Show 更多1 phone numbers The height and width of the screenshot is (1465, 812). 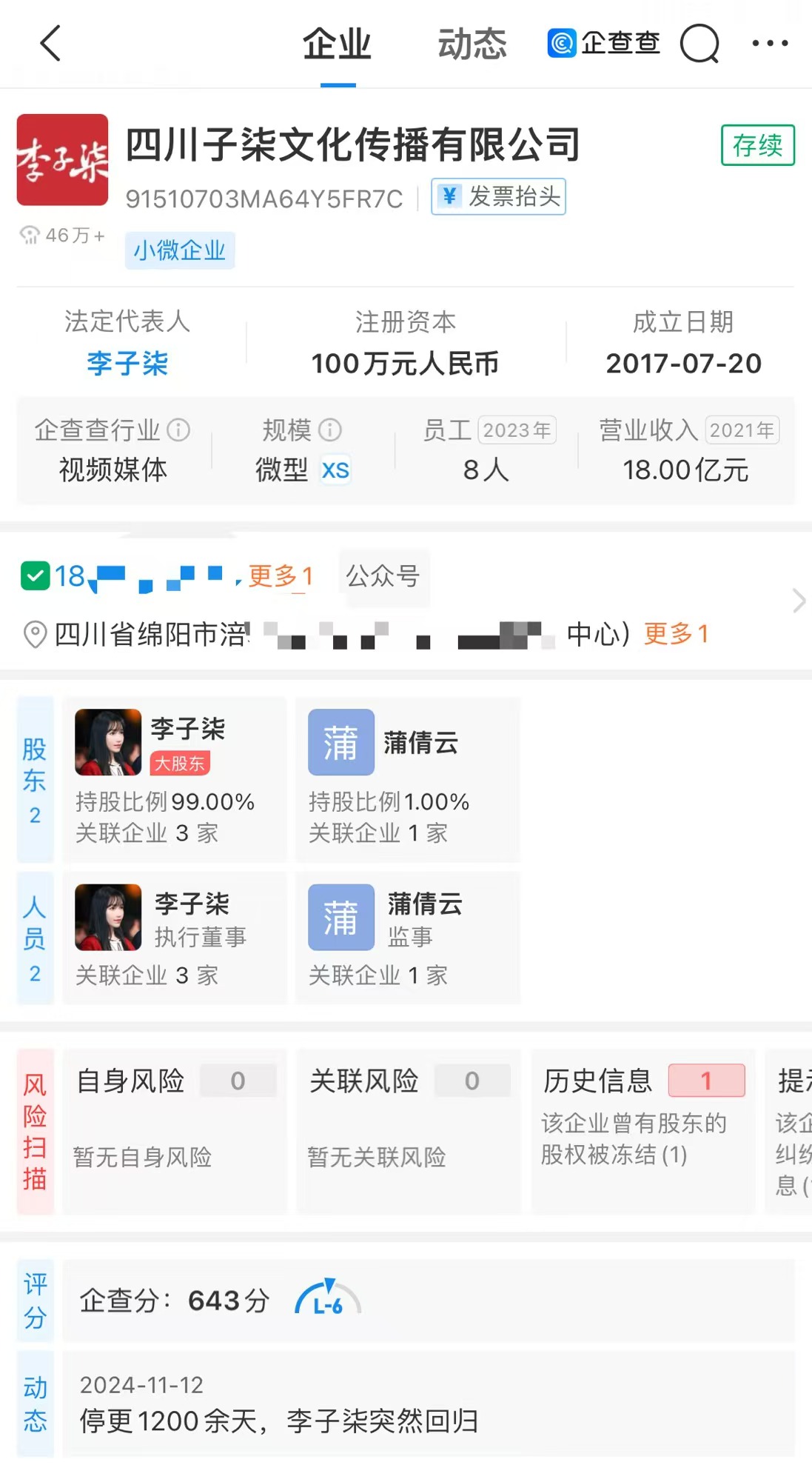click(281, 576)
